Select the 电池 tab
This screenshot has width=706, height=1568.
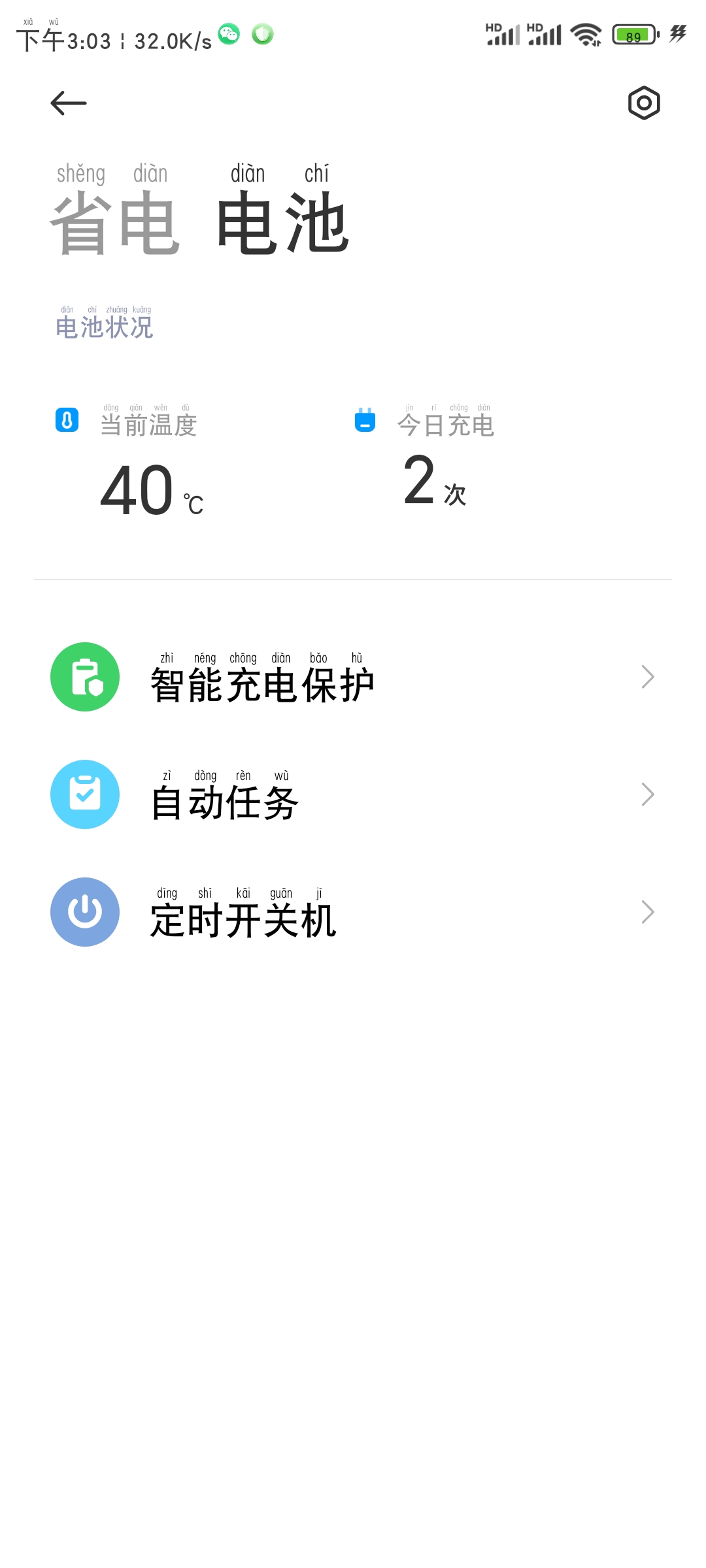(x=282, y=209)
